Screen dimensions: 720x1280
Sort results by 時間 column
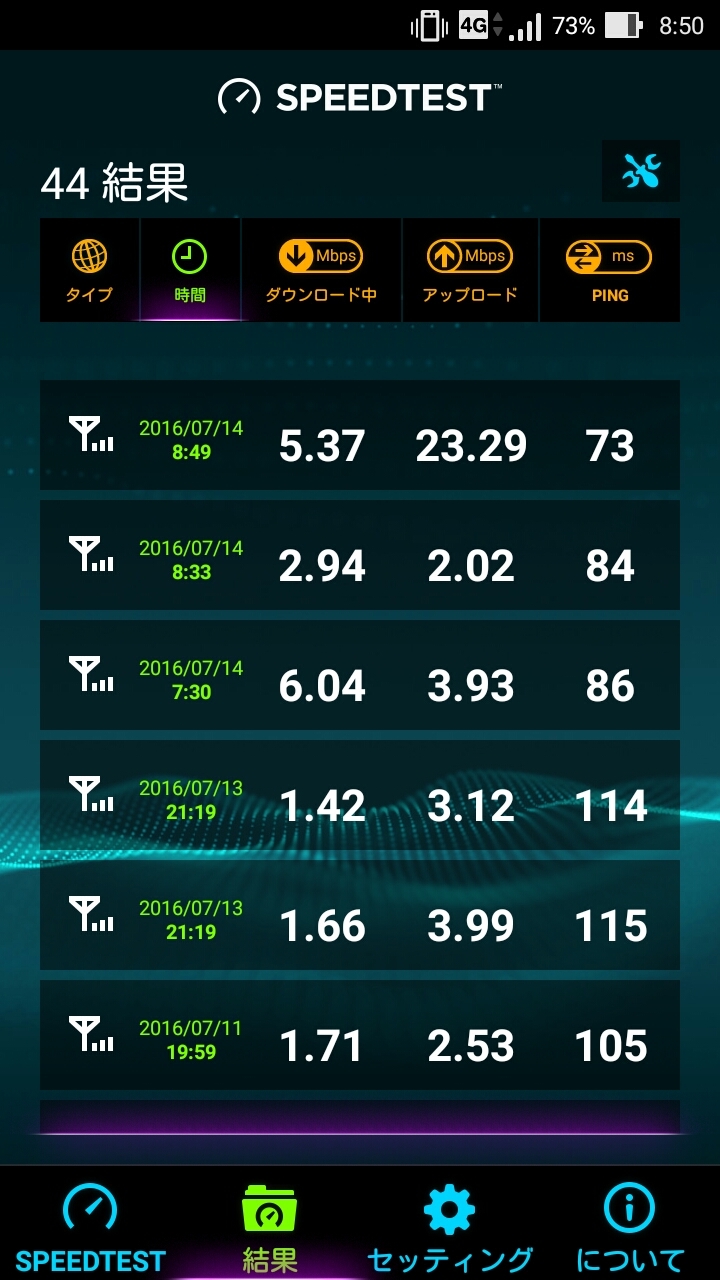[190, 270]
